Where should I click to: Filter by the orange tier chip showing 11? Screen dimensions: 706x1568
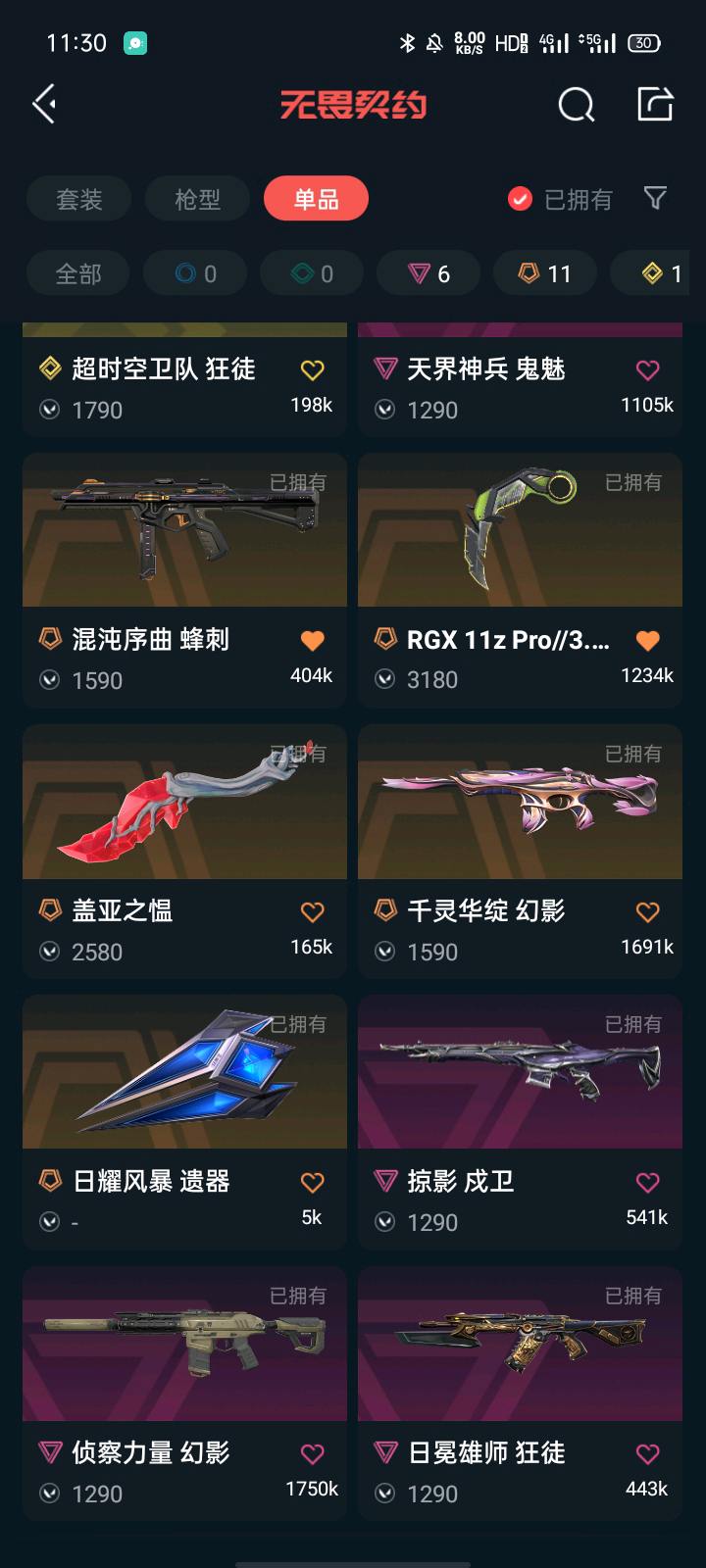545,273
